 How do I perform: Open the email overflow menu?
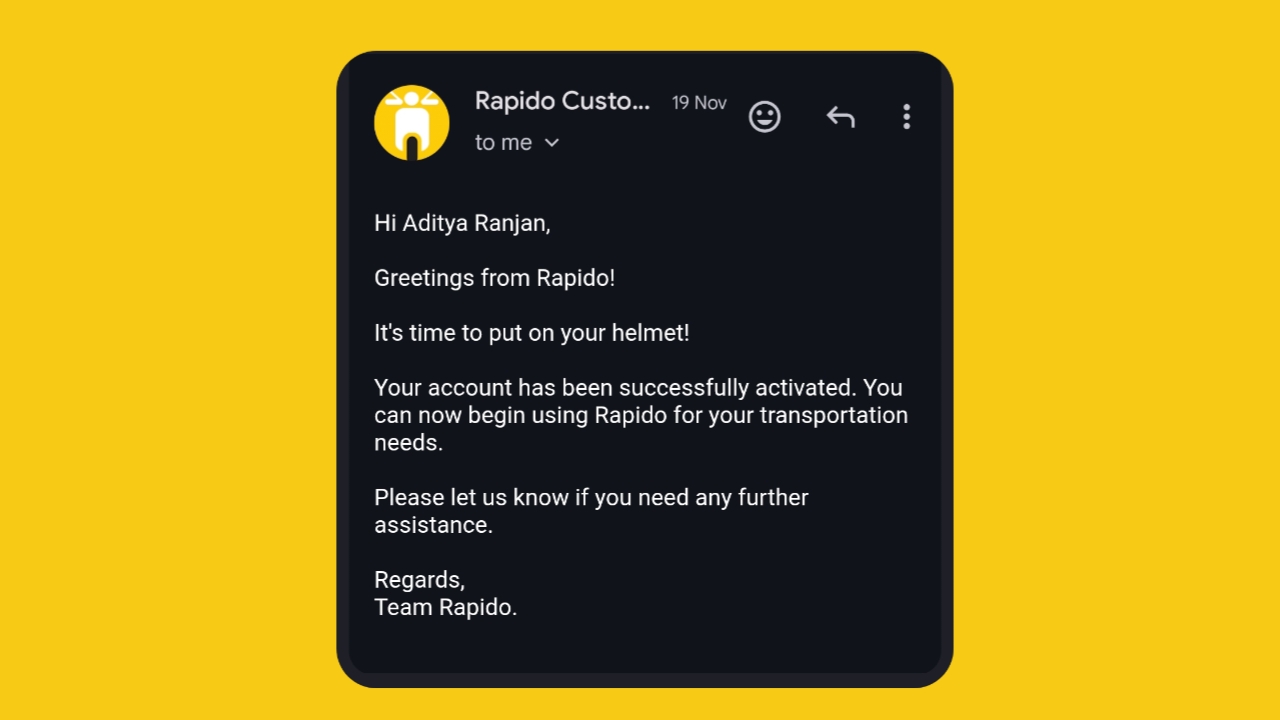(x=906, y=117)
